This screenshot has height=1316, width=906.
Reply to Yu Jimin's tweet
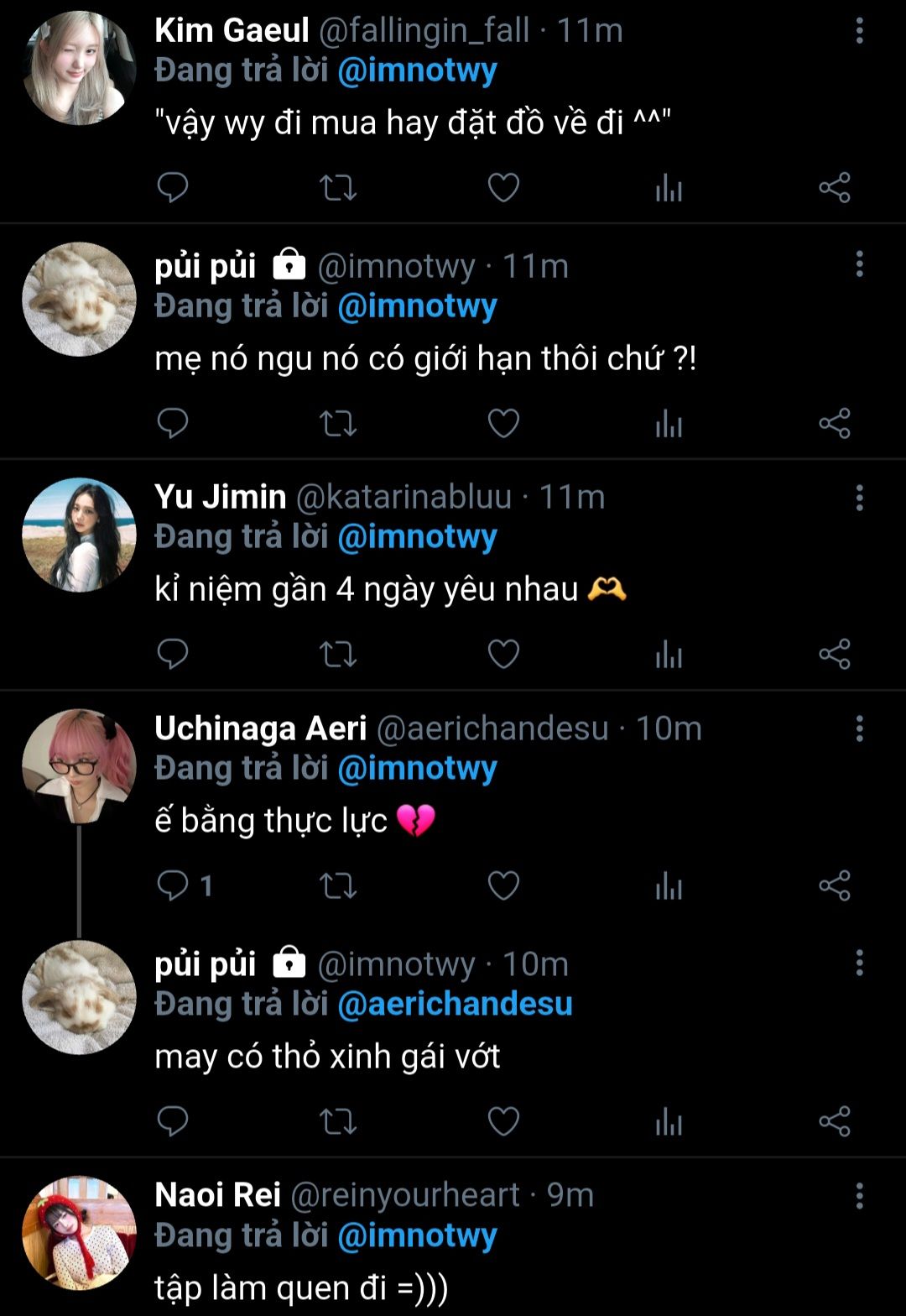(173, 654)
